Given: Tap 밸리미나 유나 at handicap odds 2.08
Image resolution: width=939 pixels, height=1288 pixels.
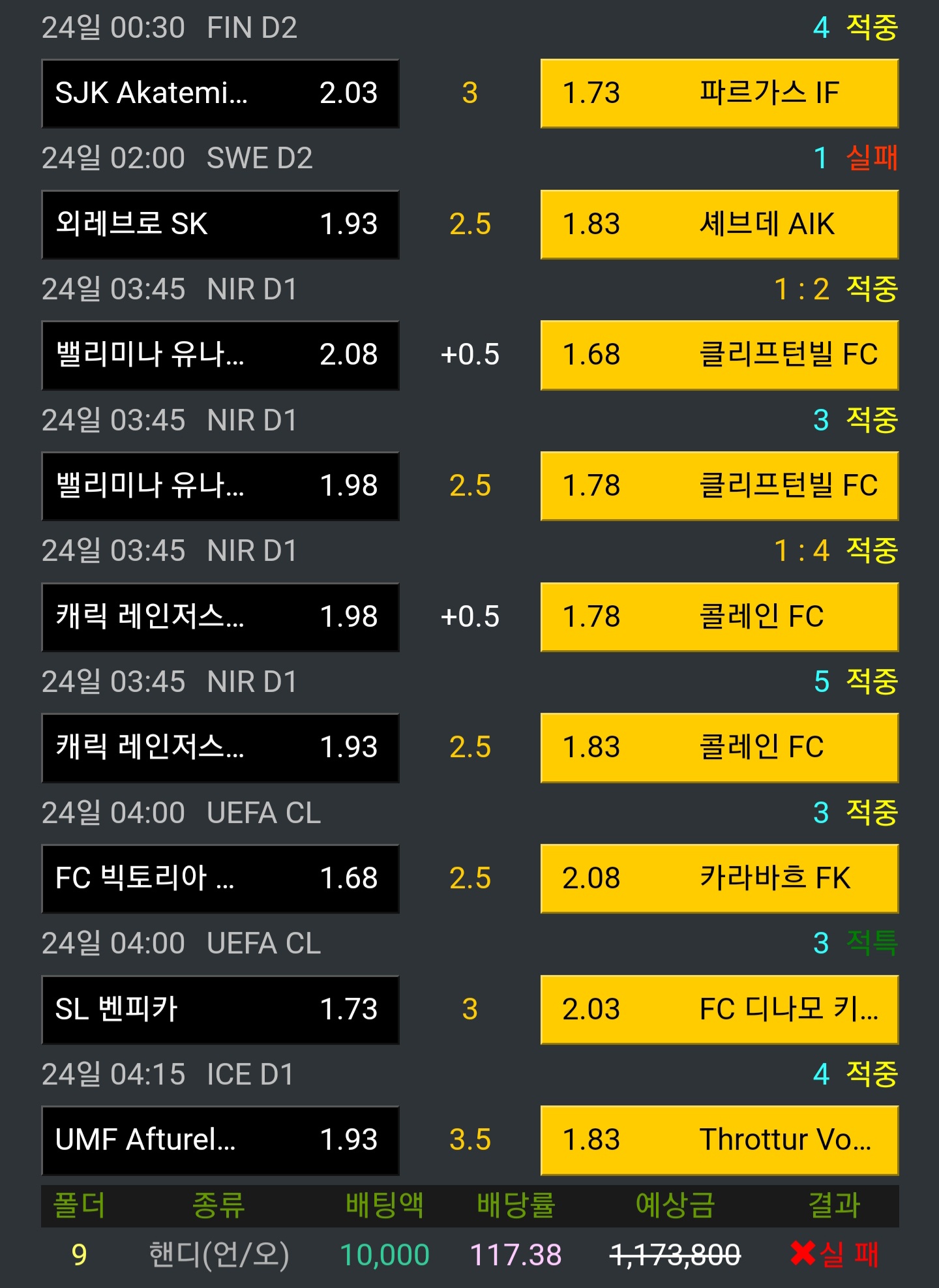Looking at the screenshot, I should coord(220,355).
